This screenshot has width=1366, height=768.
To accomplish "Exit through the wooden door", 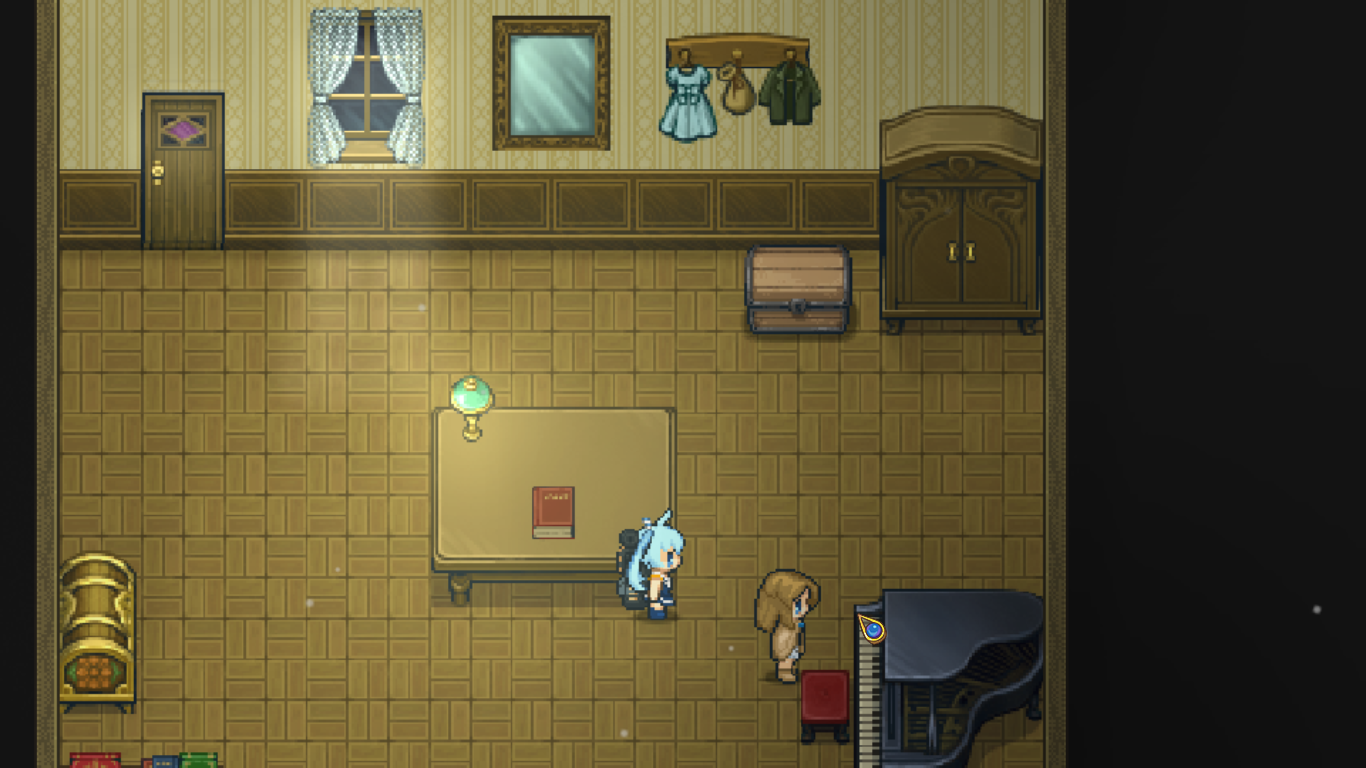I will 183,170.
